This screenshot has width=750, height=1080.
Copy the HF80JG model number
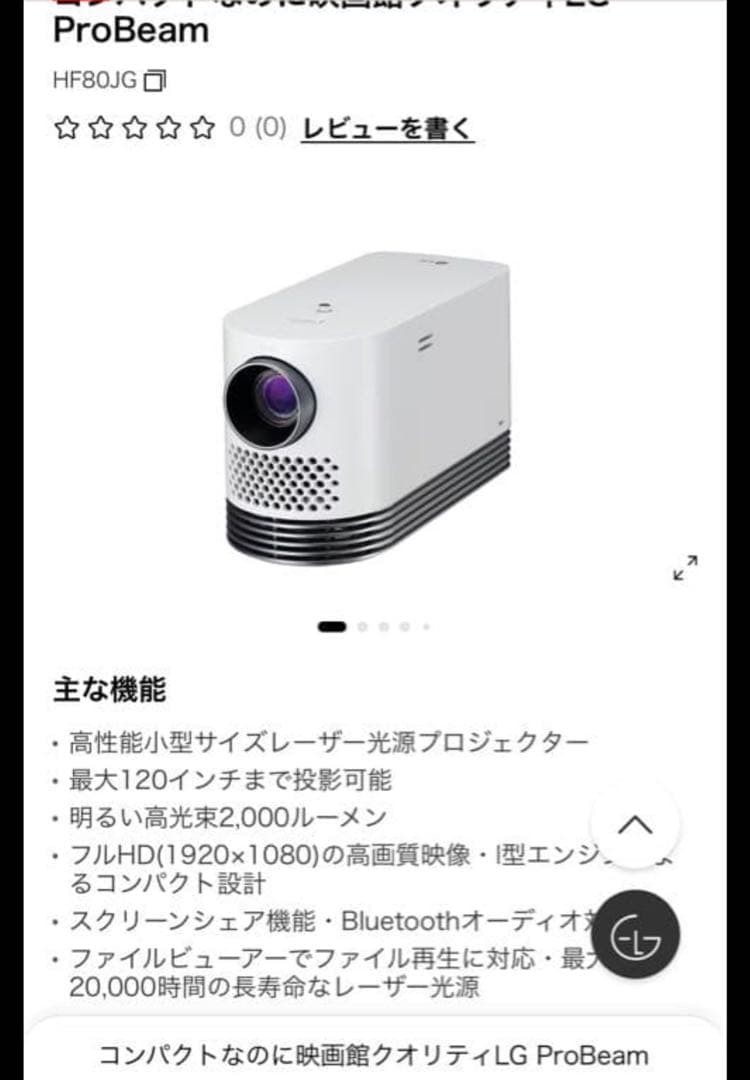[x=155, y=81]
